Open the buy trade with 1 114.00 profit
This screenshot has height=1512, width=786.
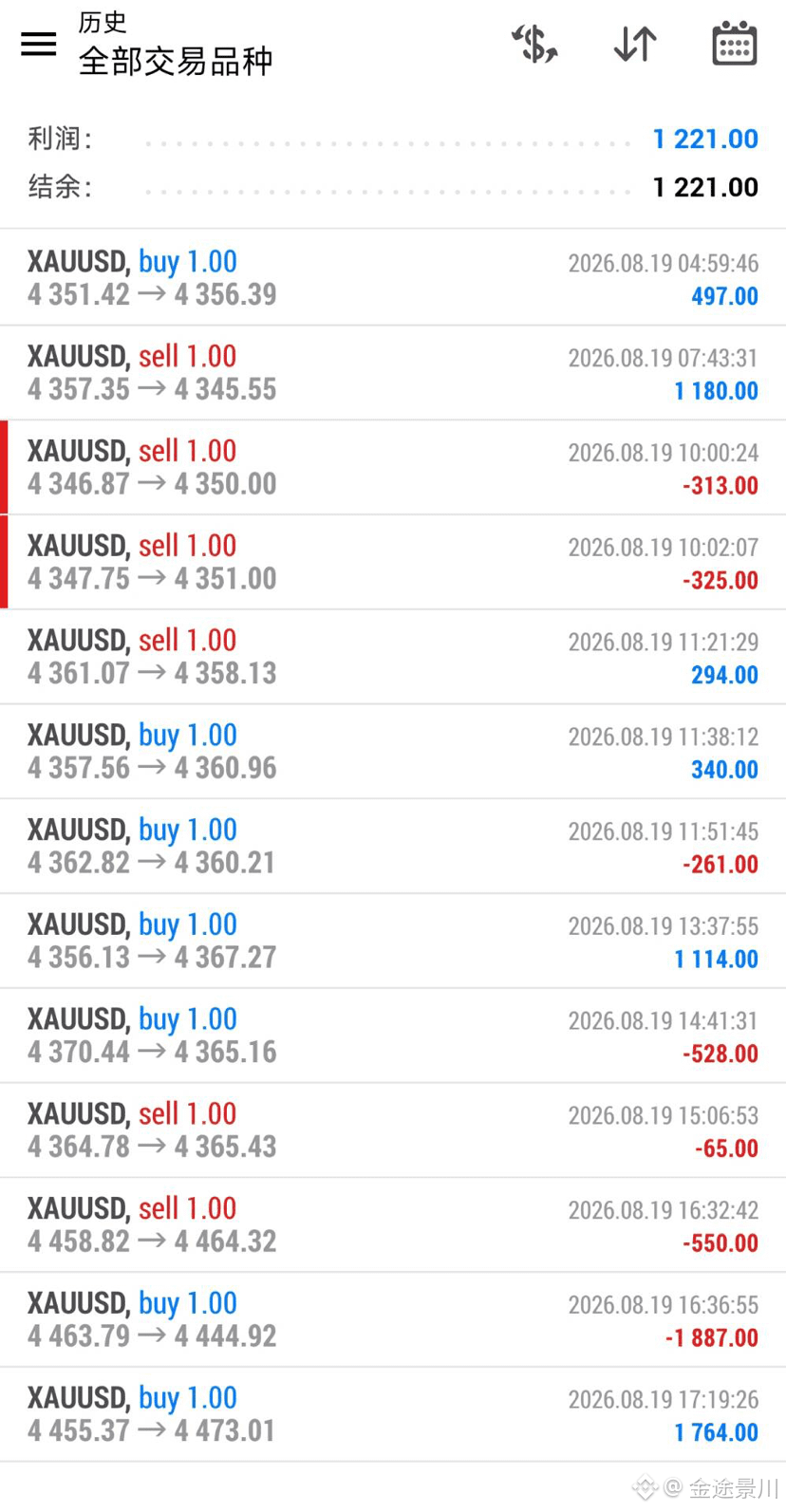point(393,941)
